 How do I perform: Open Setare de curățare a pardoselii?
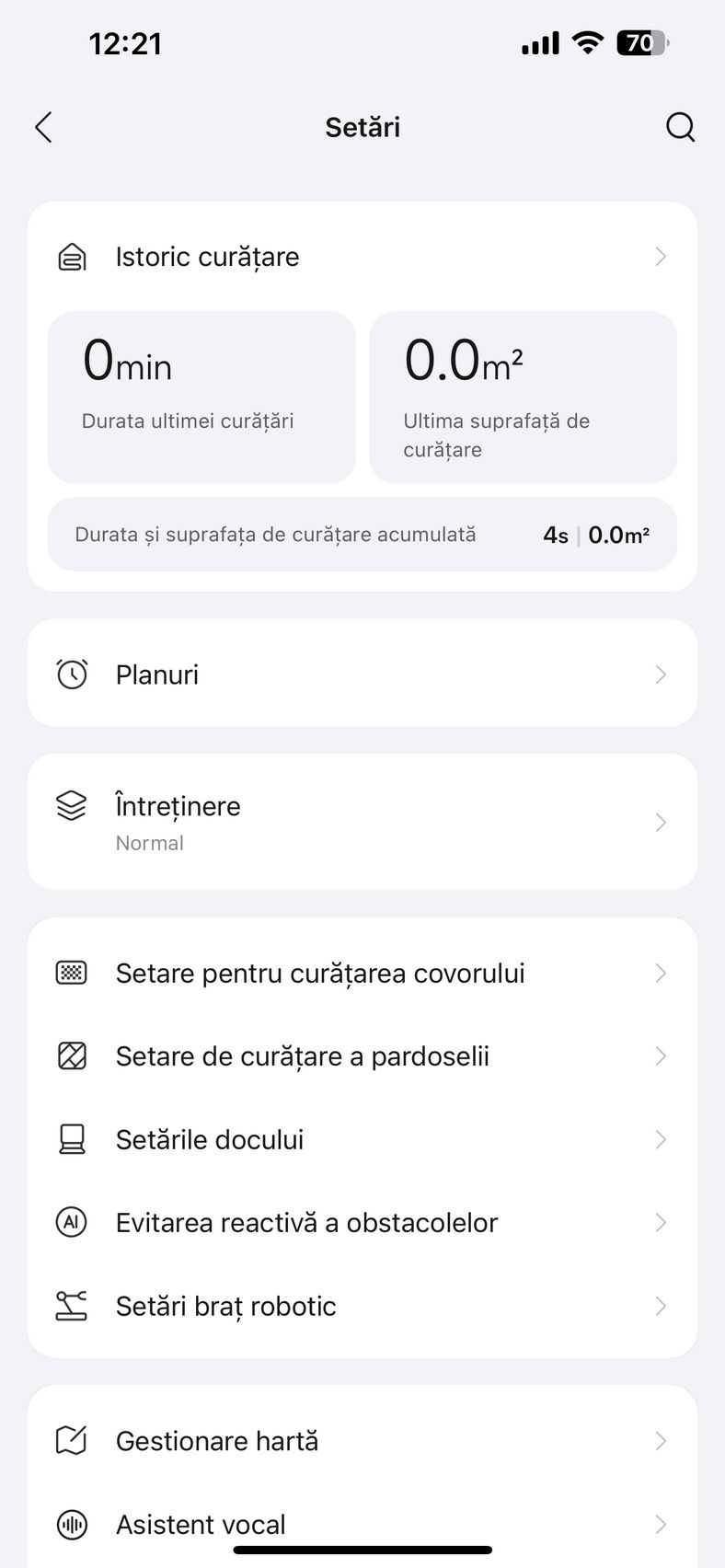362,1056
